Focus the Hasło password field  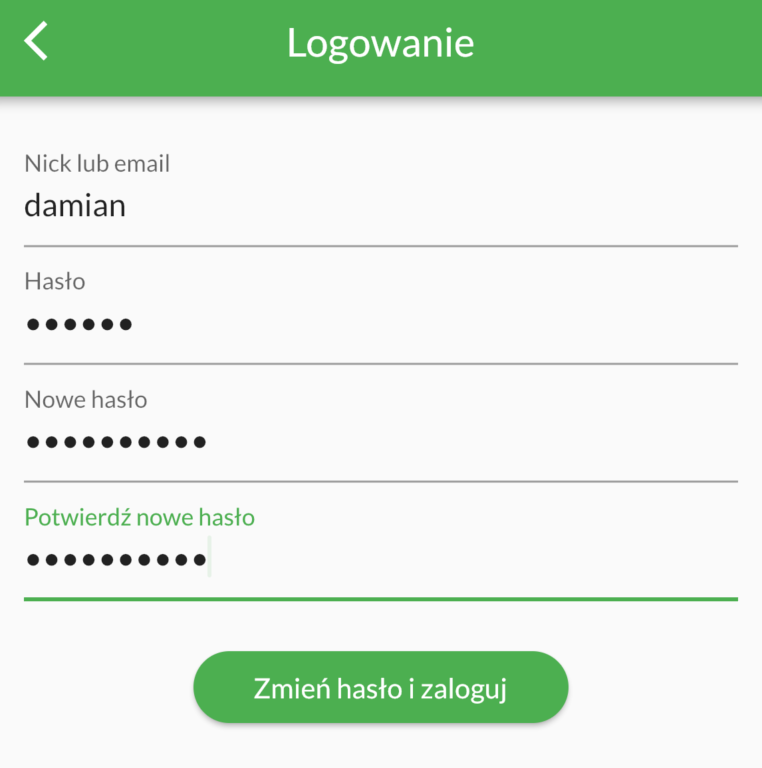380,324
